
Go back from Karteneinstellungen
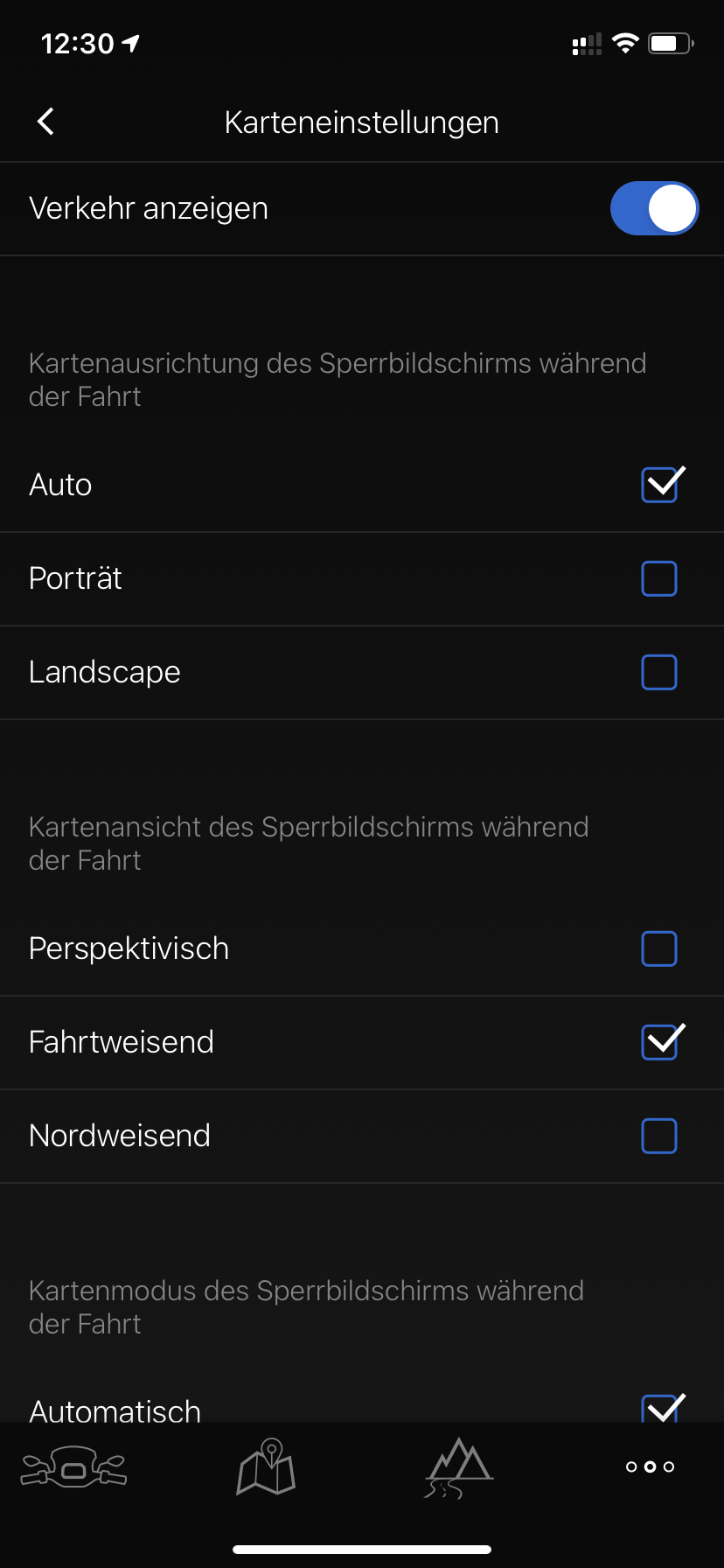click(x=46, y=122)
